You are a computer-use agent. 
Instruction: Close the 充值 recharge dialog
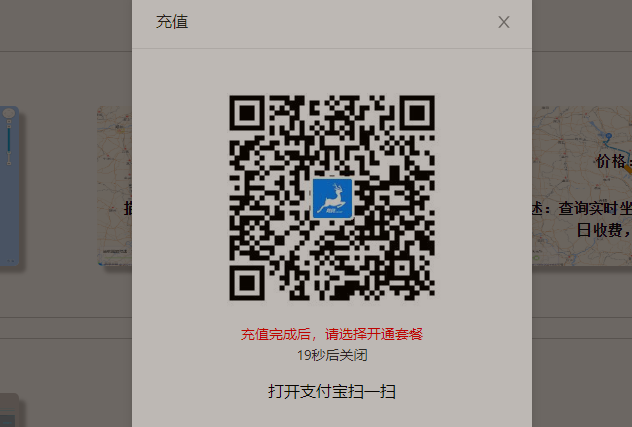(x=504, y=22)
